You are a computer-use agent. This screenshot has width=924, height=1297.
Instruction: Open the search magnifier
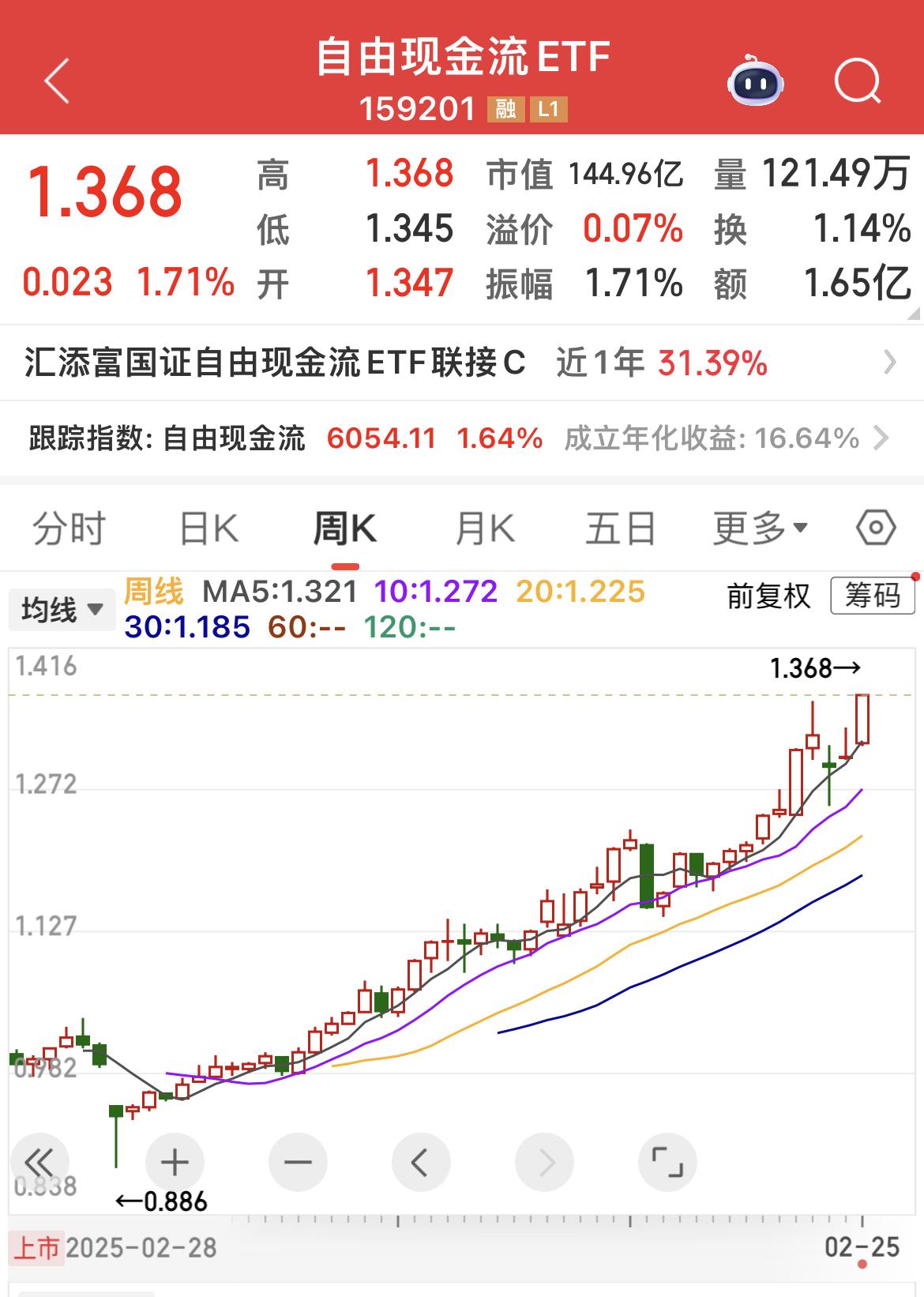click(859, 79)
